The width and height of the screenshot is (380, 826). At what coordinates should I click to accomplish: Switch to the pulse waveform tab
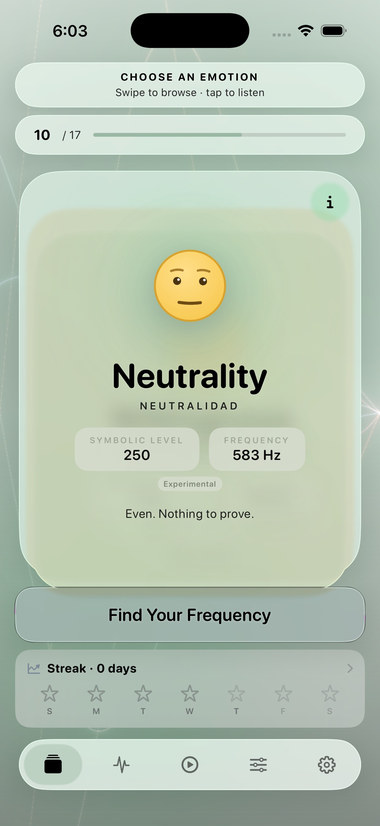121,764
